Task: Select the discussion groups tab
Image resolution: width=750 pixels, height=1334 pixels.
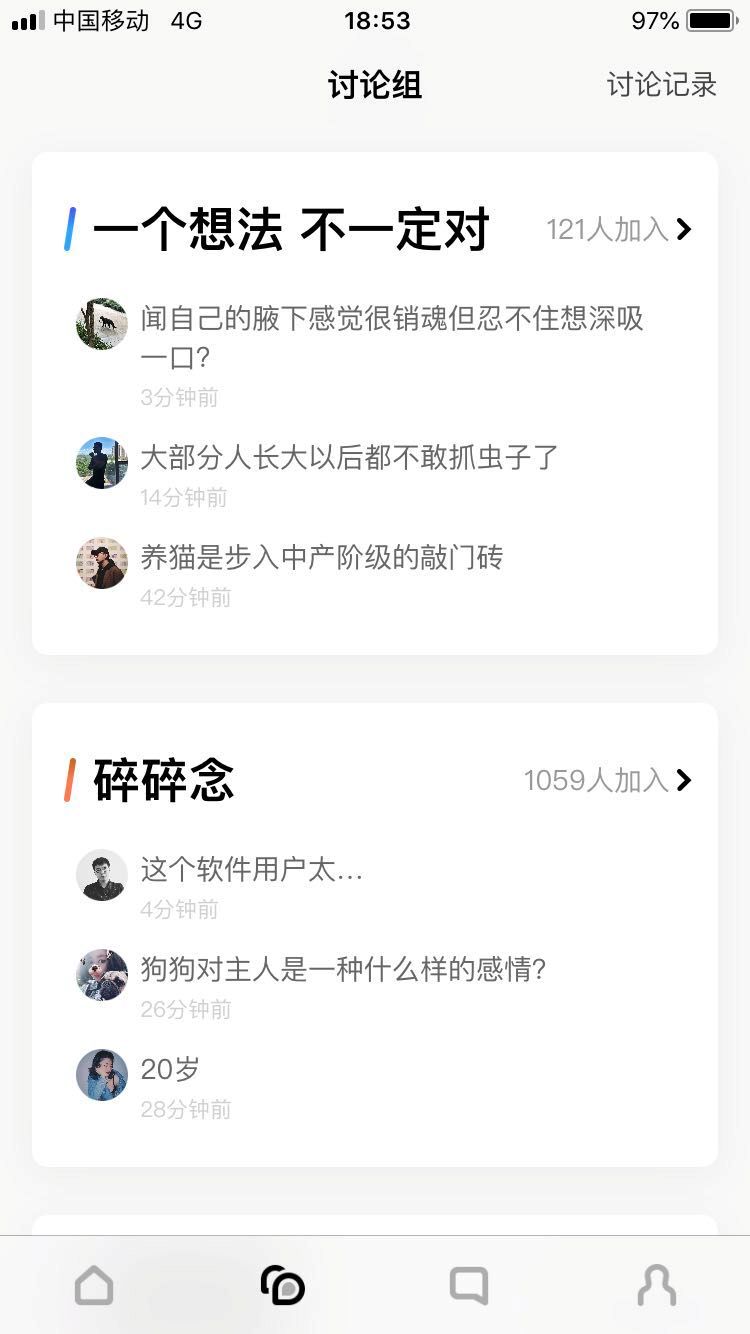Action: pos(282,1285)
